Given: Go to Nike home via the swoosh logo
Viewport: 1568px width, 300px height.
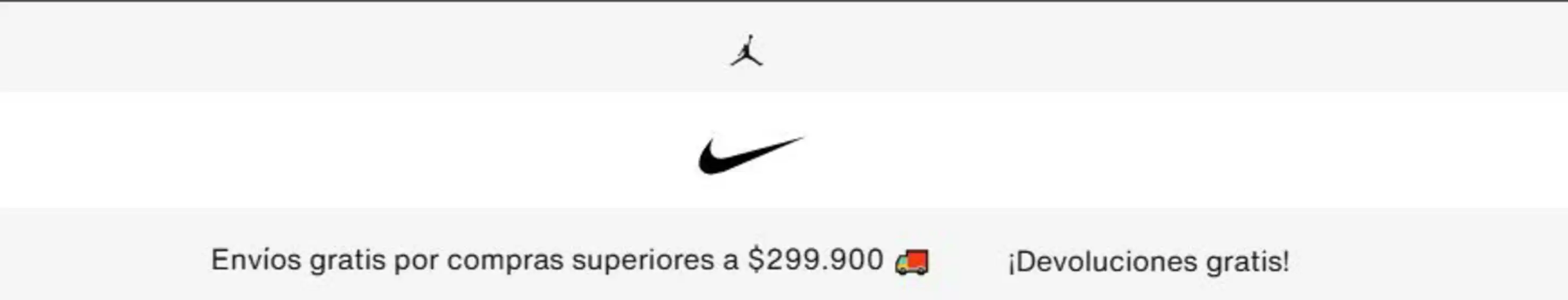Looking at the screenshot, I should point(750,156).
